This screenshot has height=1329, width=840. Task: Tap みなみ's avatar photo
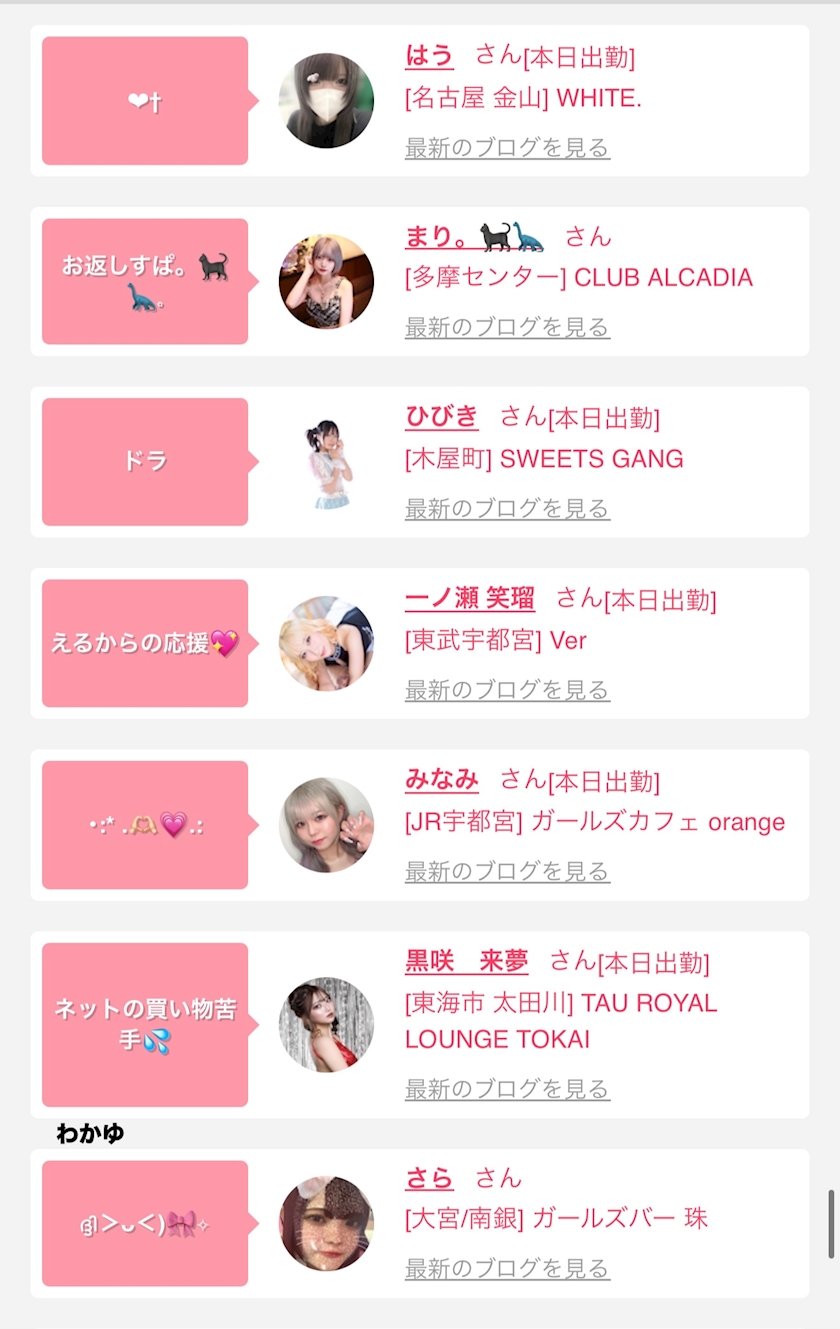pos(326,825)
